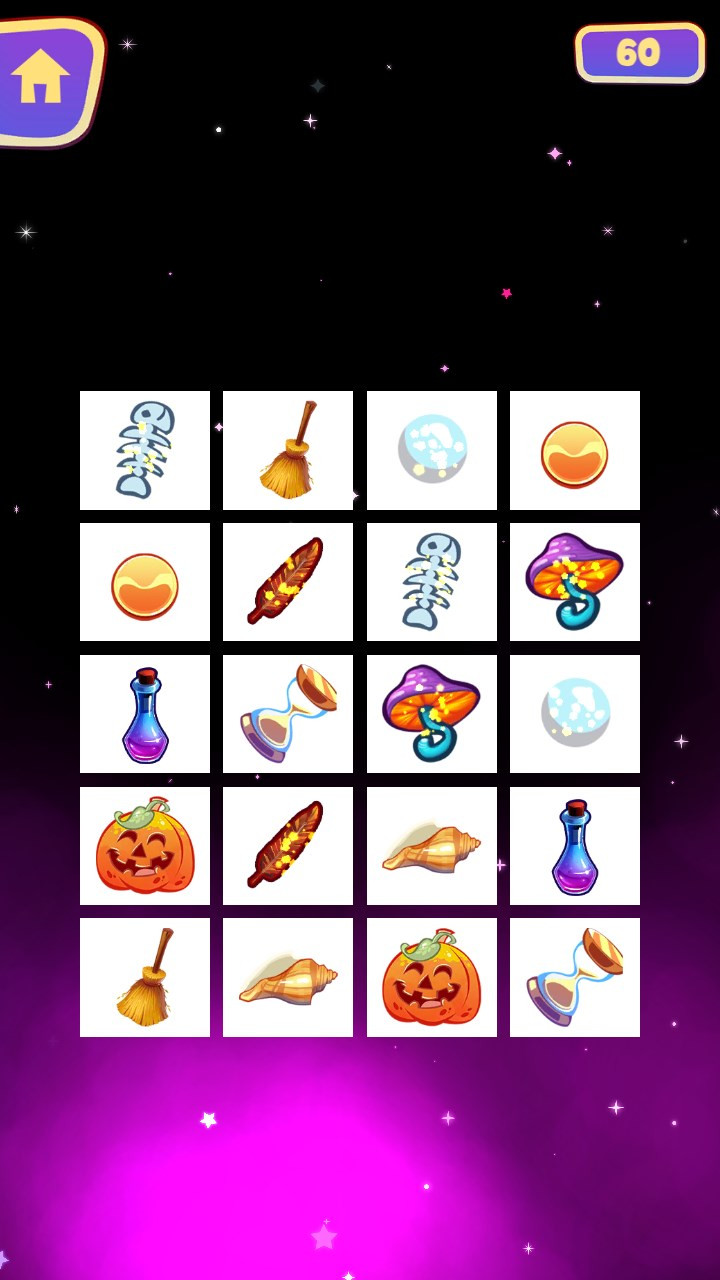Flip the fishbone card beside the broom

145,450
